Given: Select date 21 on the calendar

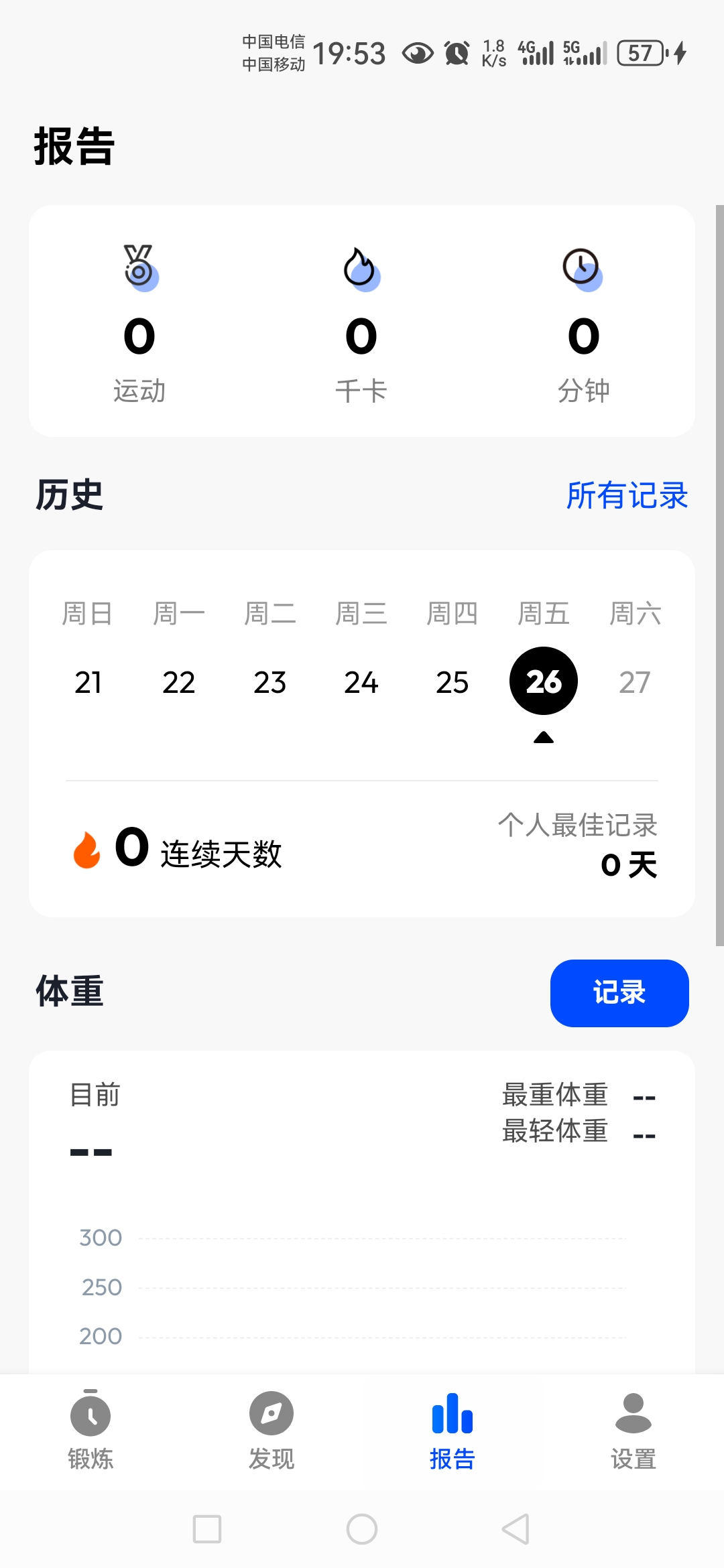Looking at the screenshot, I should point(88,682).
